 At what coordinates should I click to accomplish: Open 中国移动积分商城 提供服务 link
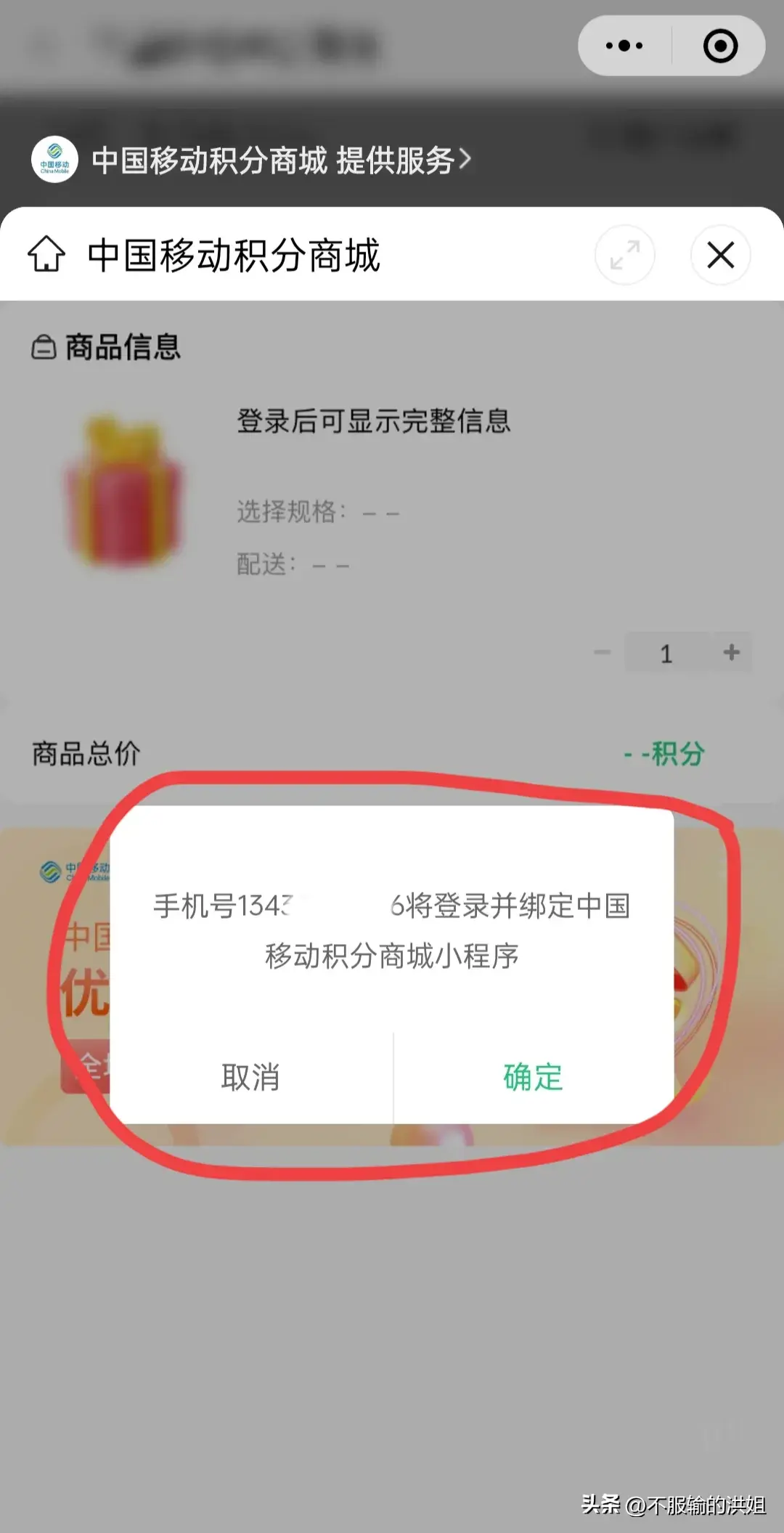(281, 160)
